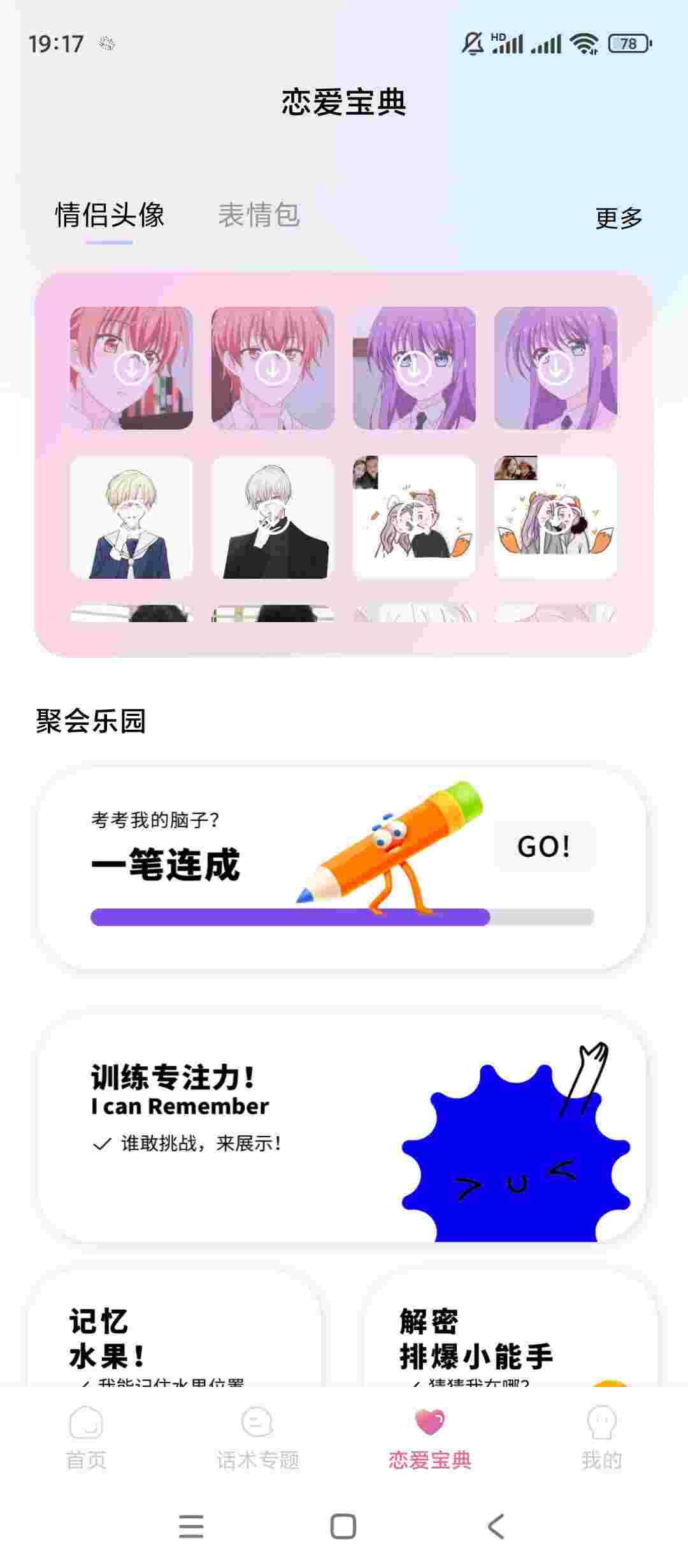Go back with the system back button
This screenshot has width=688, height=1568.
(496, 1527)
